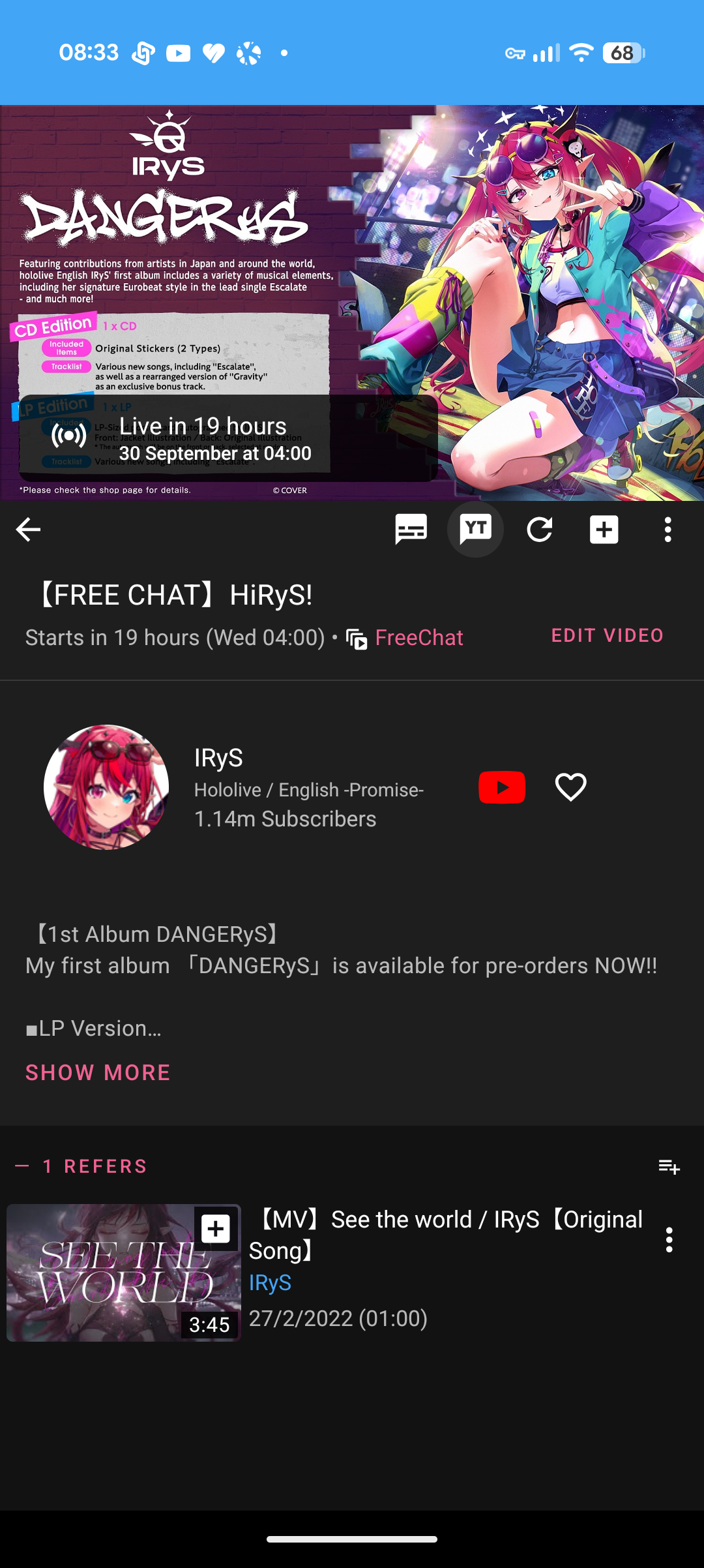This screenshot has height=1568, width=704.
Task: Open IRyS channel link under MV title
Action: click(270, 1283)
